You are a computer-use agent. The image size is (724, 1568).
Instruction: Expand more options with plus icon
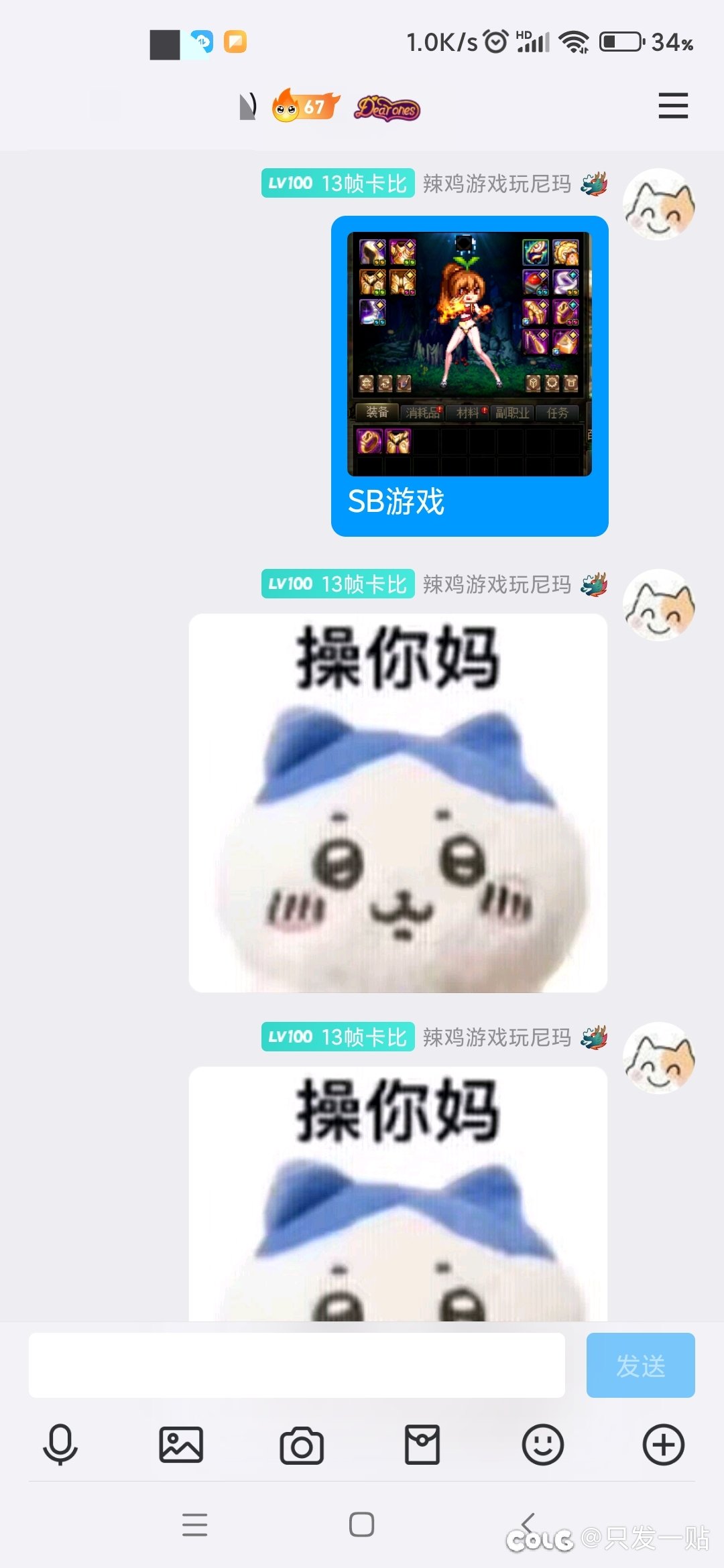tap(663, 1444)
